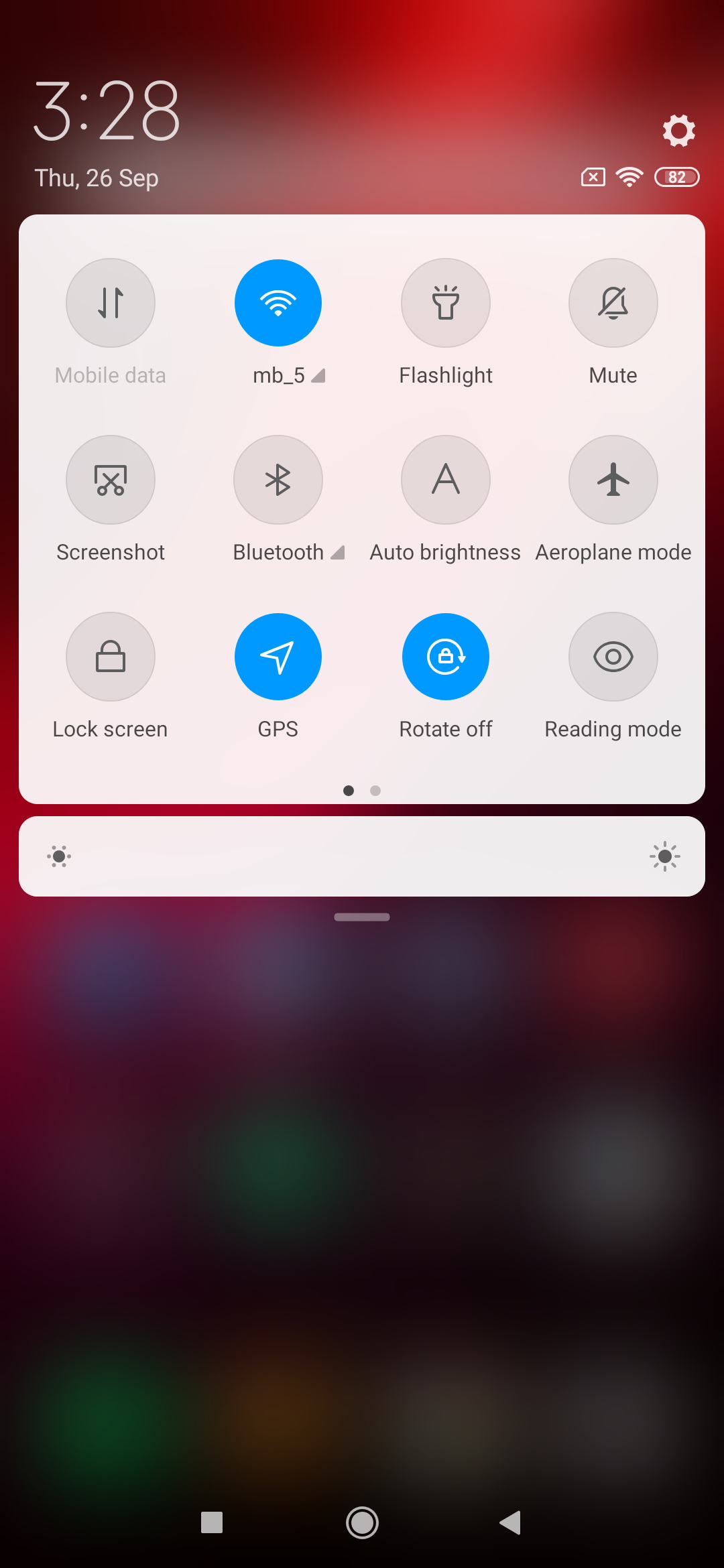Open settings via the gear icon
The height and width of the screenshot is (1568, 724).
678,130
